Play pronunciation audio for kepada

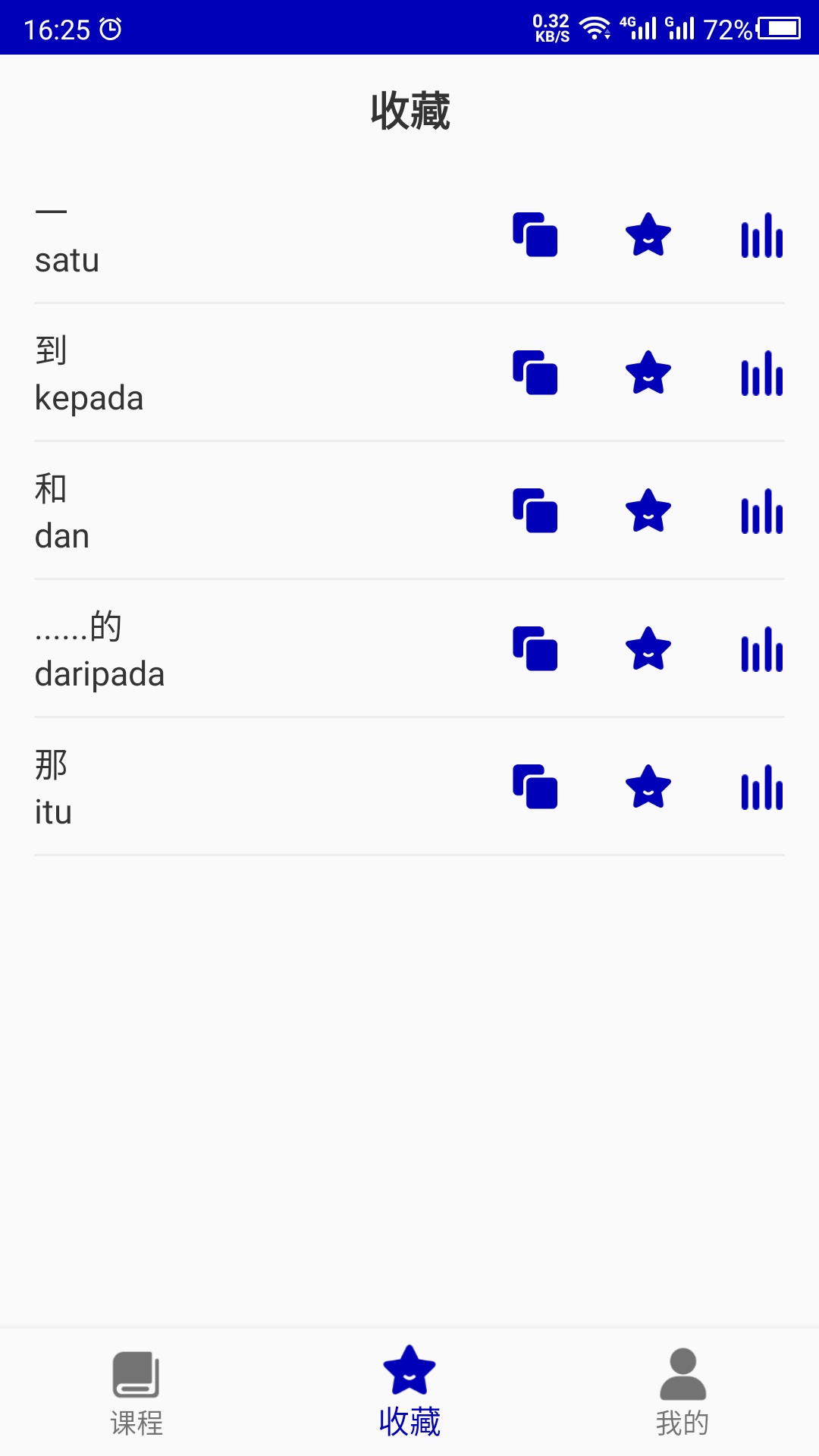762,373
